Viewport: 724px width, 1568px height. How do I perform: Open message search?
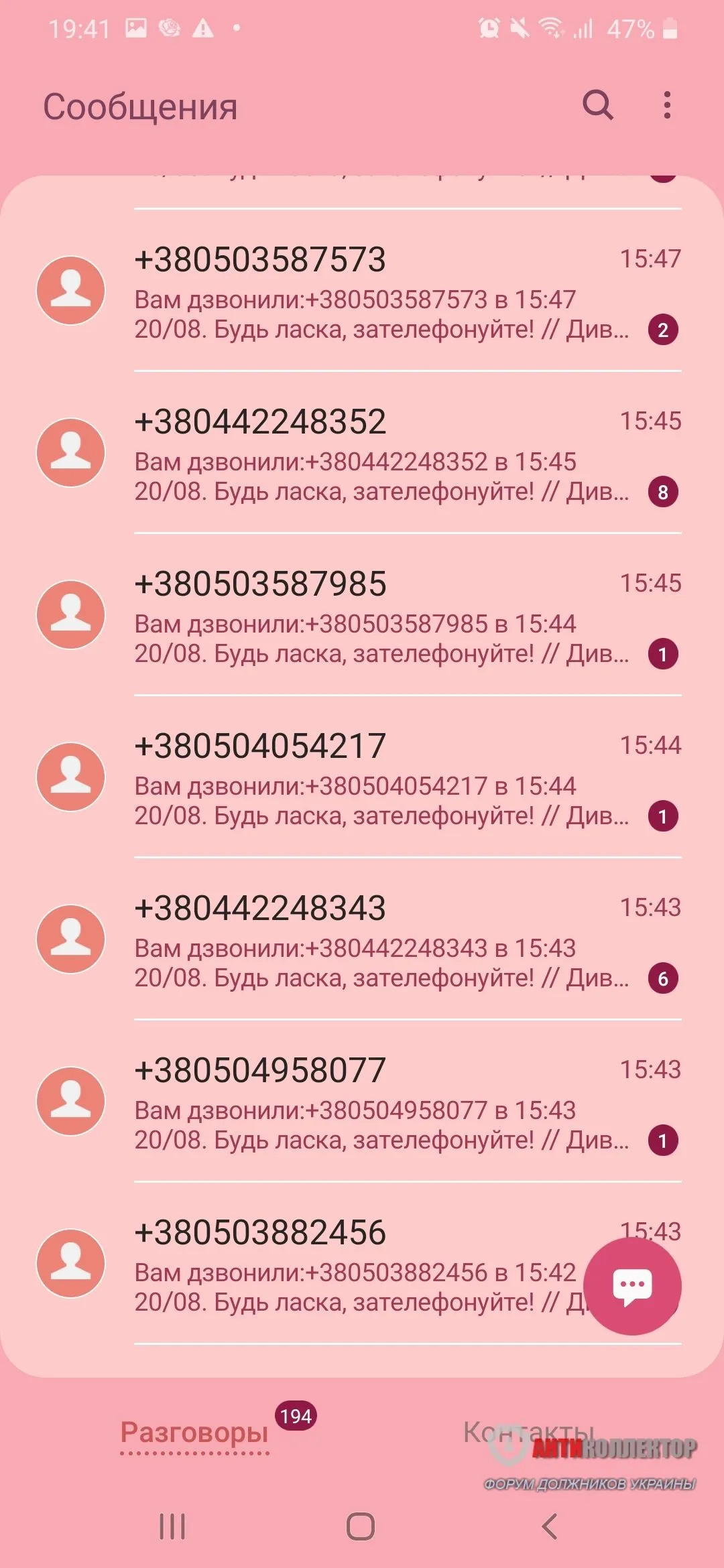597,105
